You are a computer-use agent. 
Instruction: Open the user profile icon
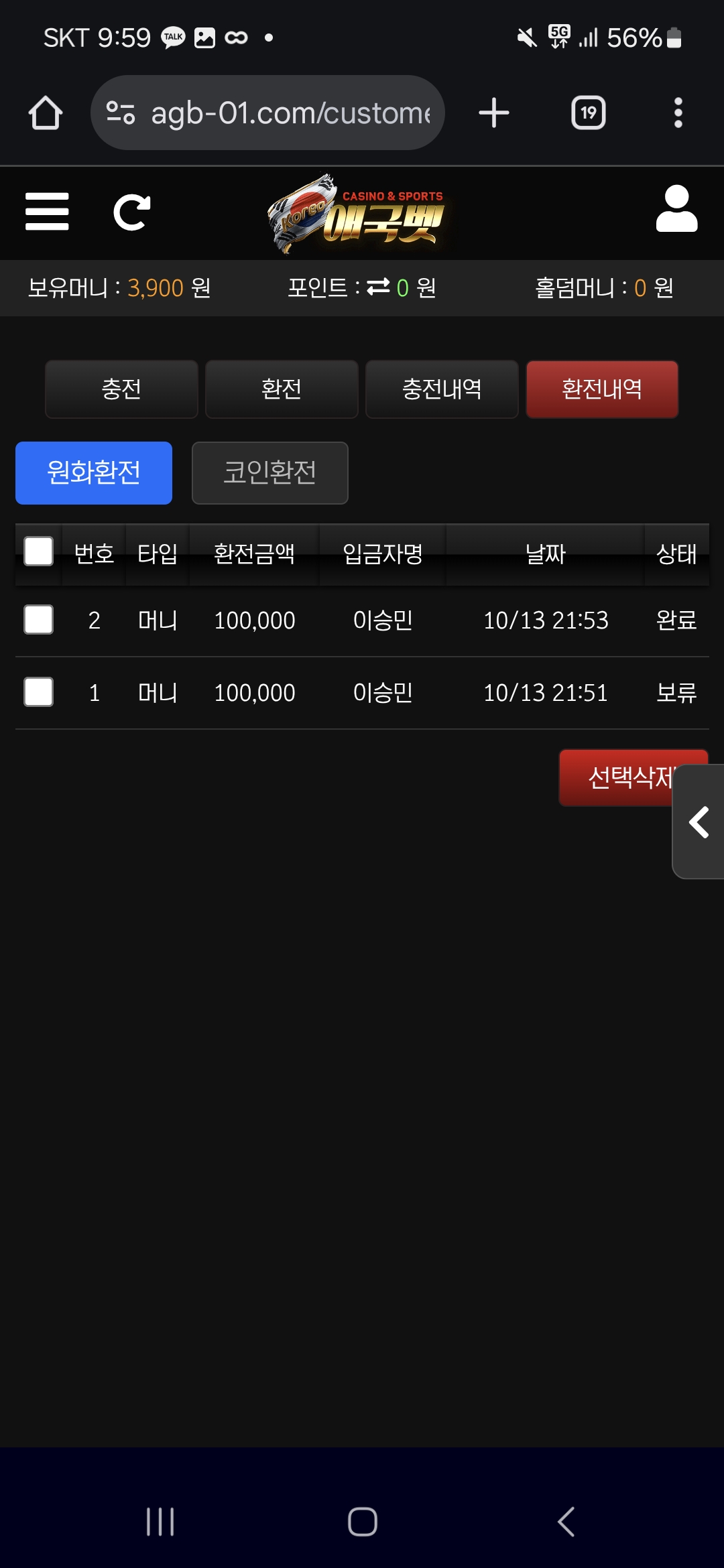[676, 209]
